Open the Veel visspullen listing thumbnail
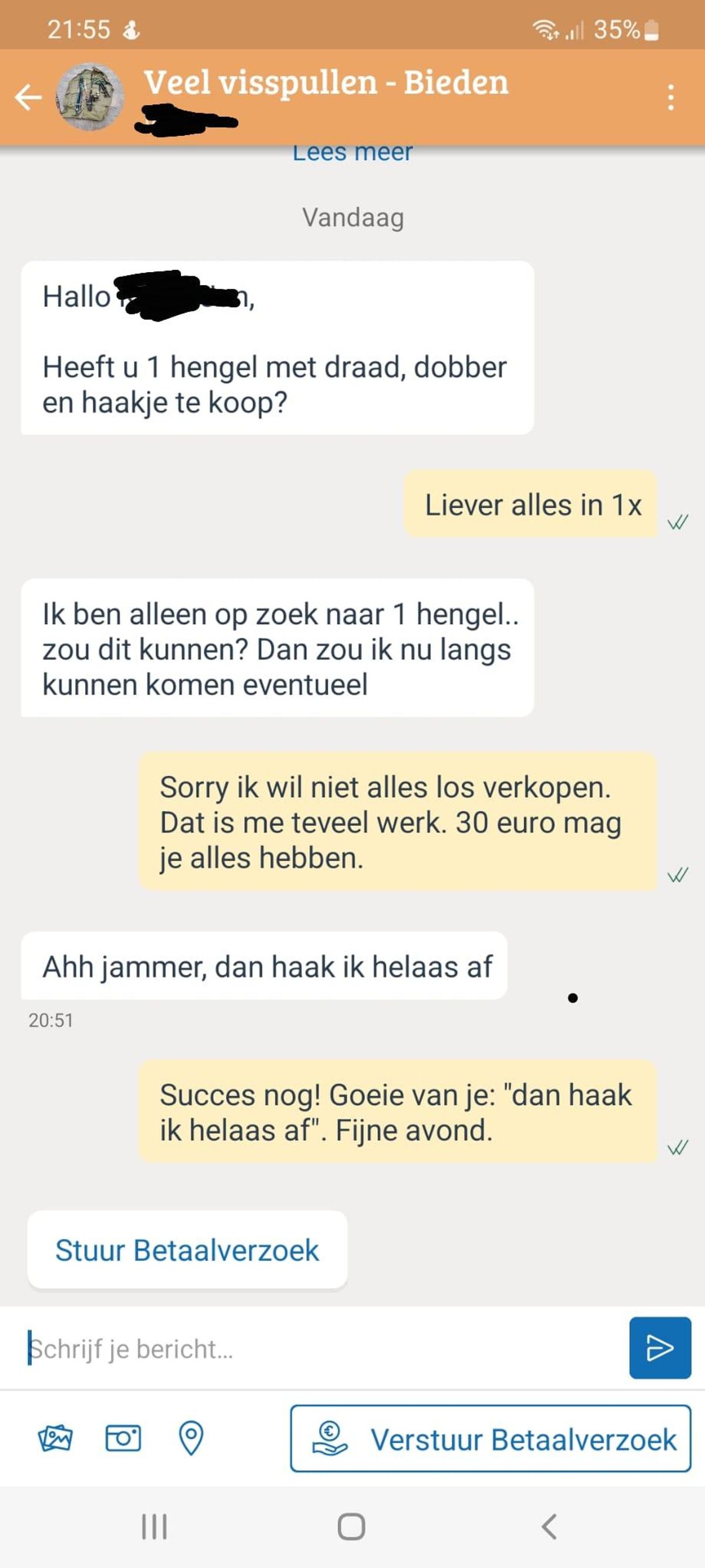This screenshot has width=705, height=1568. [x=89, y=97]
